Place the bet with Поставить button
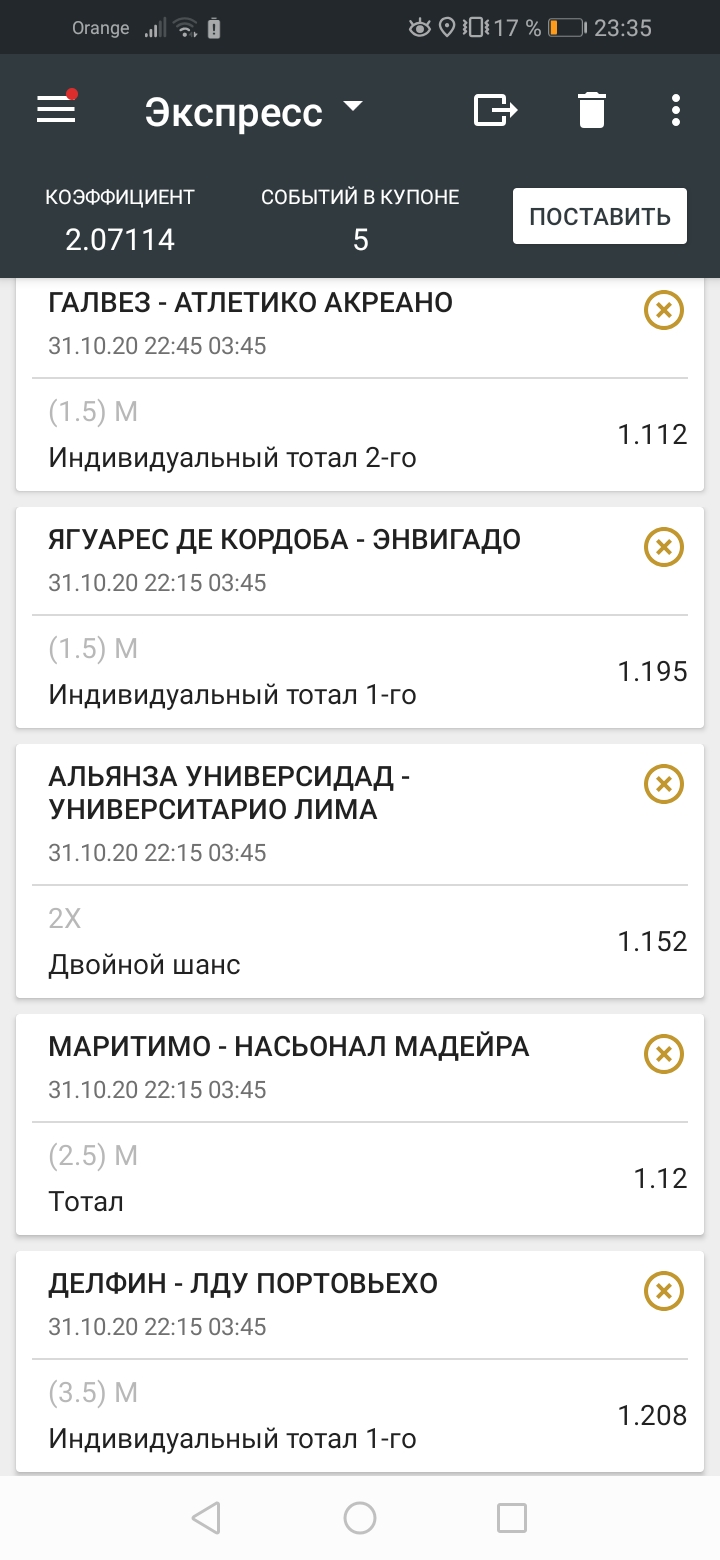Screen dimensions: 720x1560 (x=600, y=216)
